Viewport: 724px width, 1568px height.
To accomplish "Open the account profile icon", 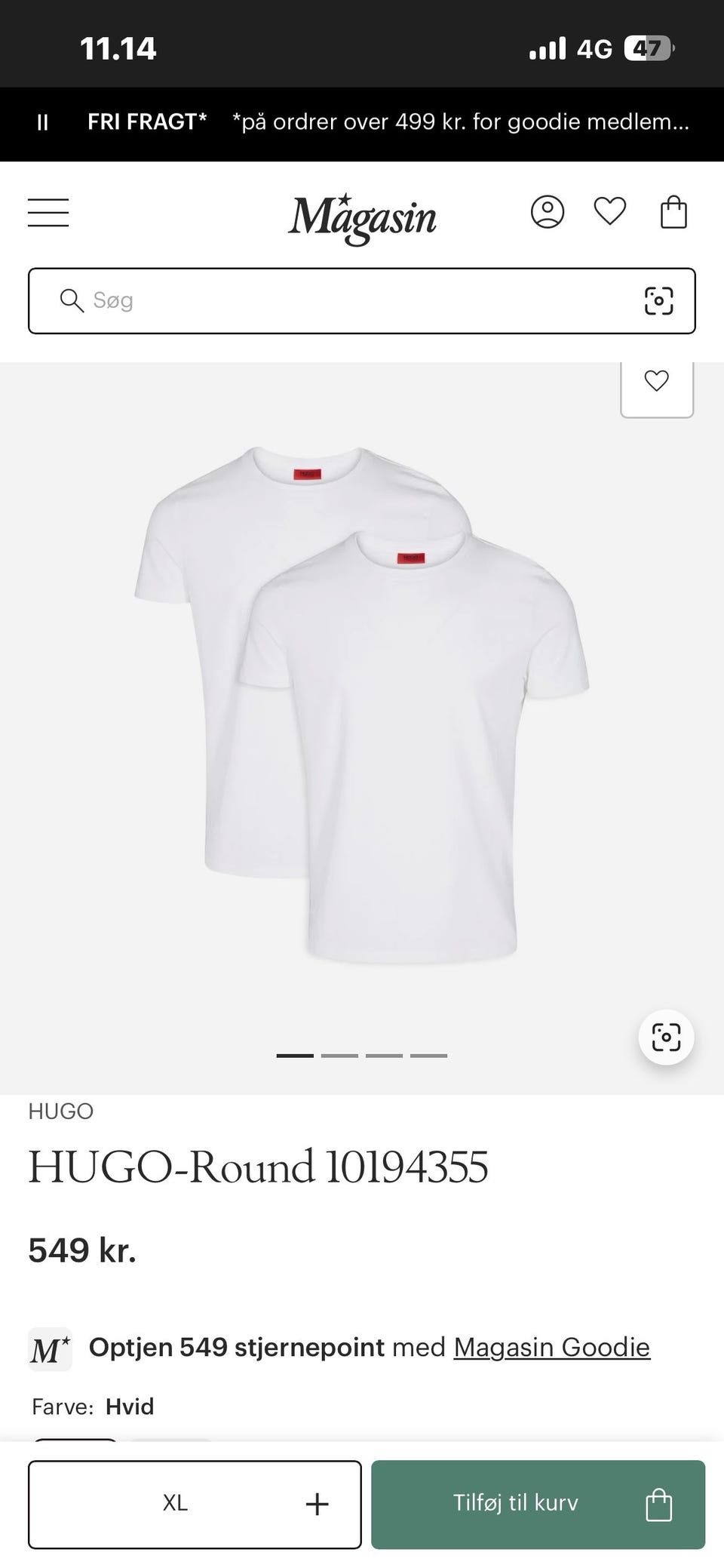I will pyautogui.click(x=548, y=212).
